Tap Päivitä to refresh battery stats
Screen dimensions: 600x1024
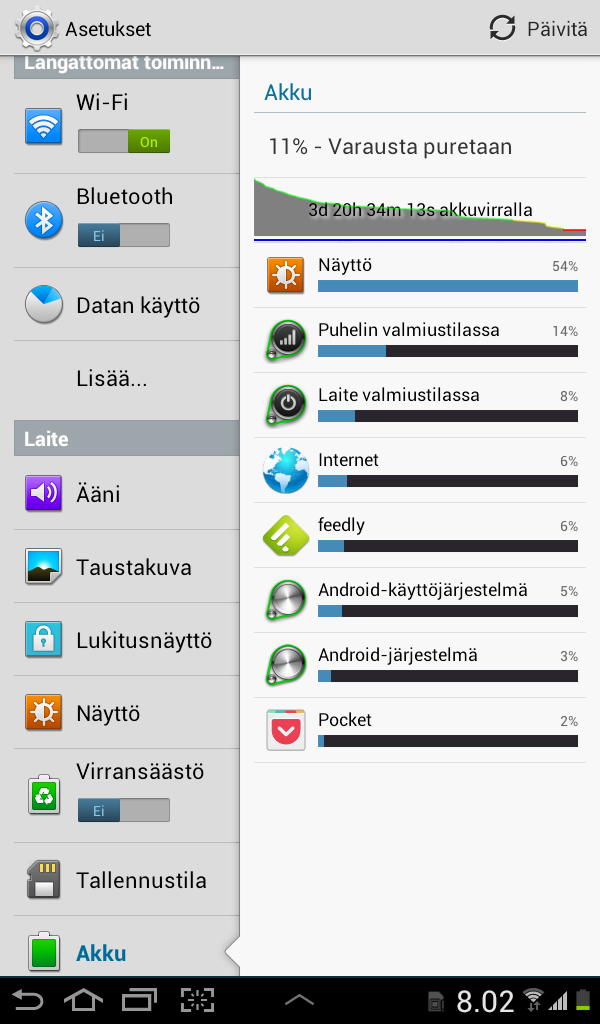(x=538, y=28)
